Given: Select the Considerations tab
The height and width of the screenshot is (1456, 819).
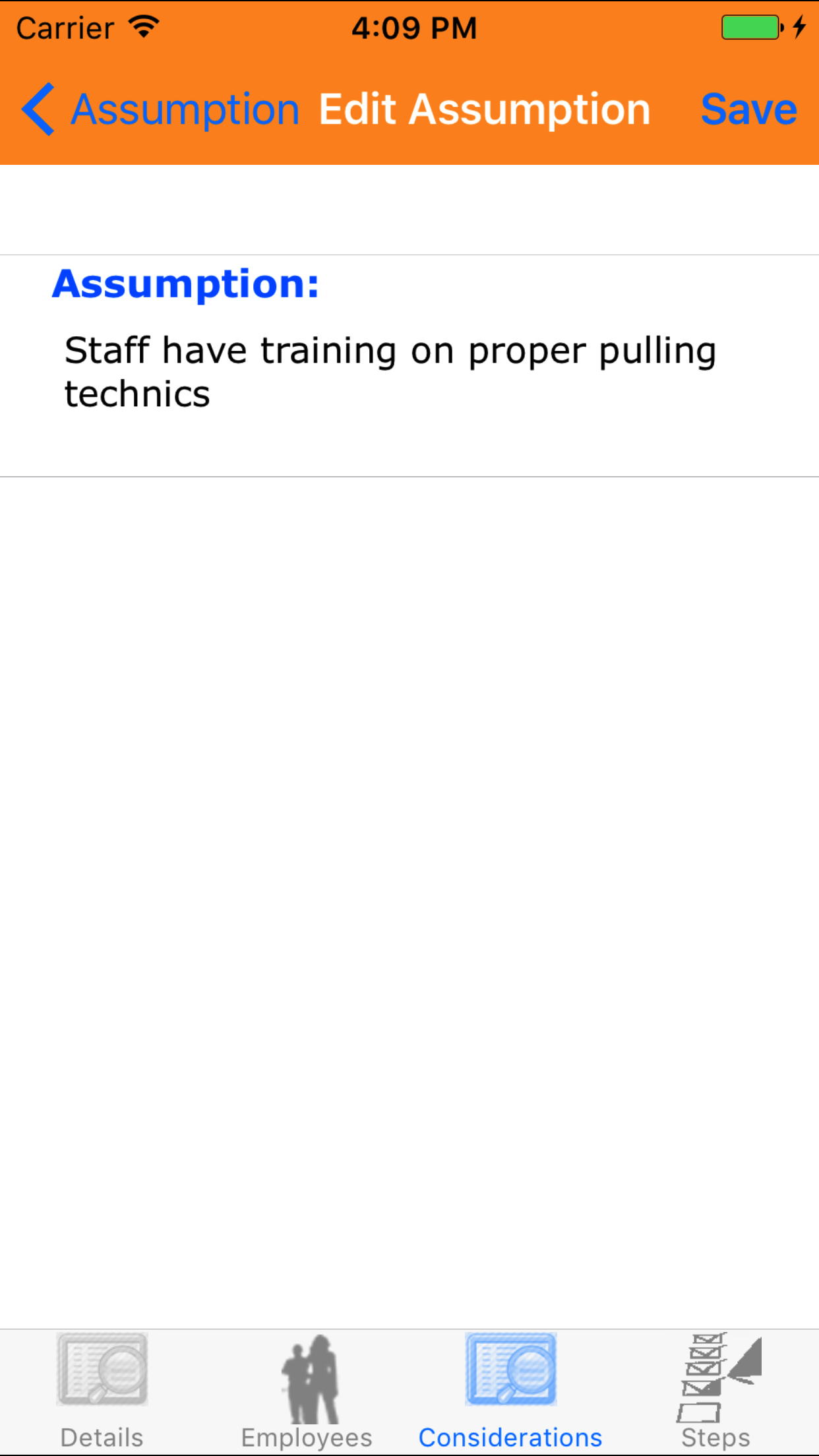Looking at the screenshot, I should pos(510,1391).
